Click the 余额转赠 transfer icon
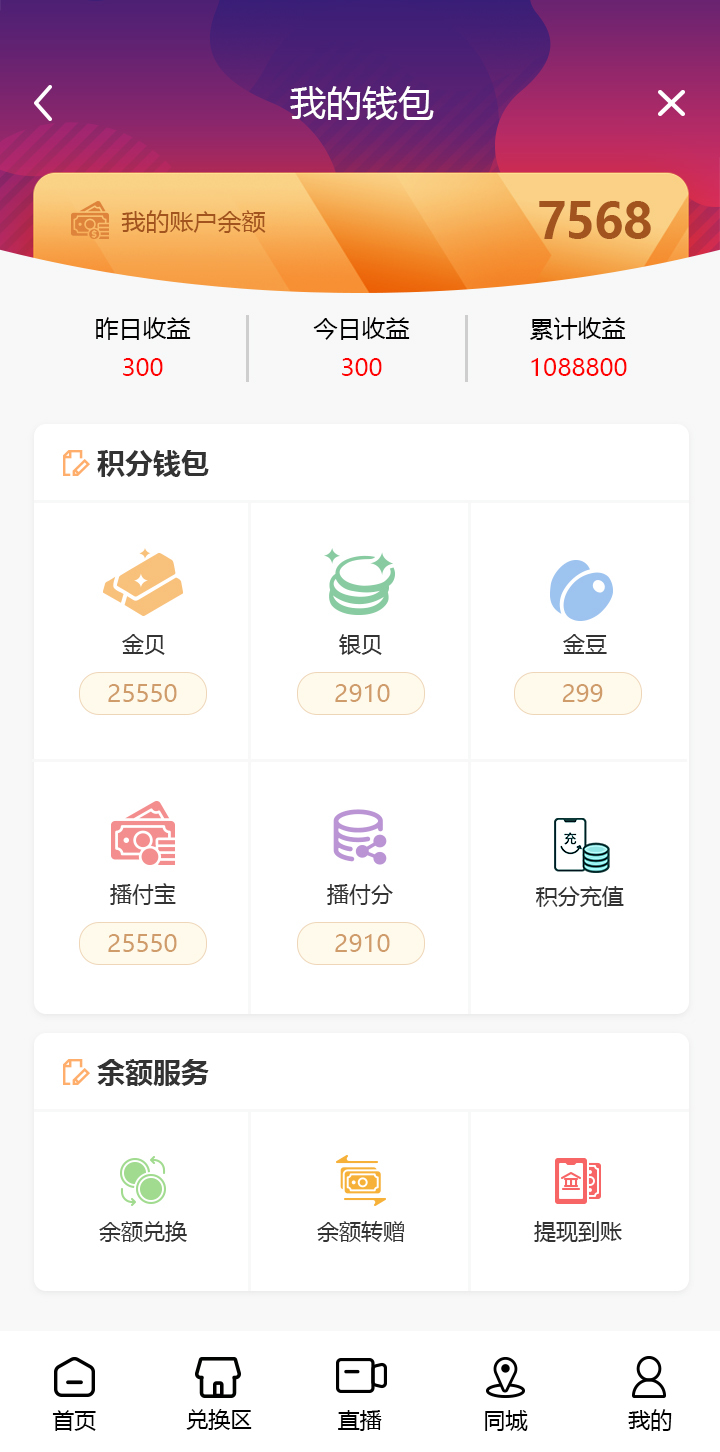This screenshot has height=1452, width=720. click(360, 1180)
